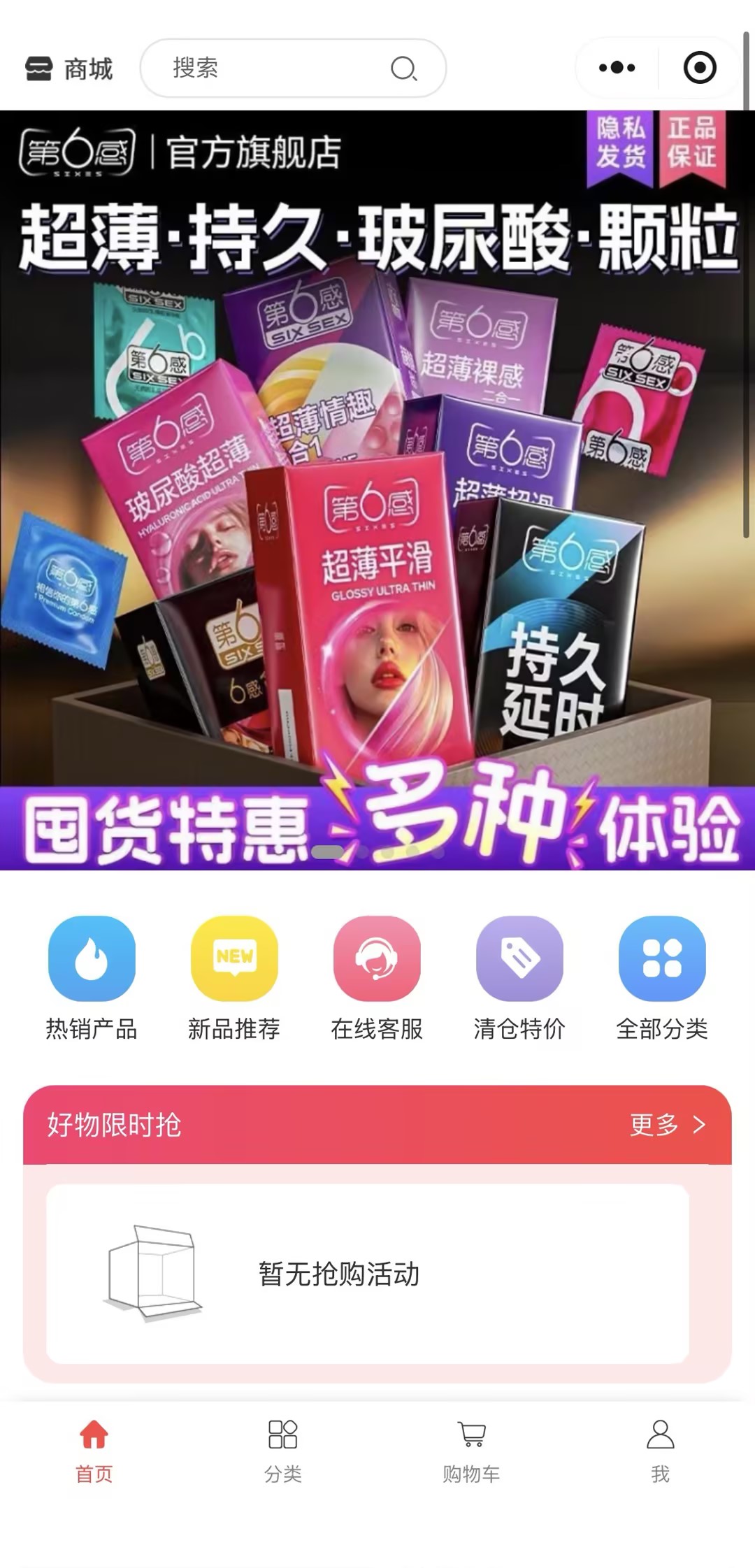The height and width of the screenshot is (1568, 755).
Task: Go to the 首页 home tab
Action: click(x=94, y=1451)
